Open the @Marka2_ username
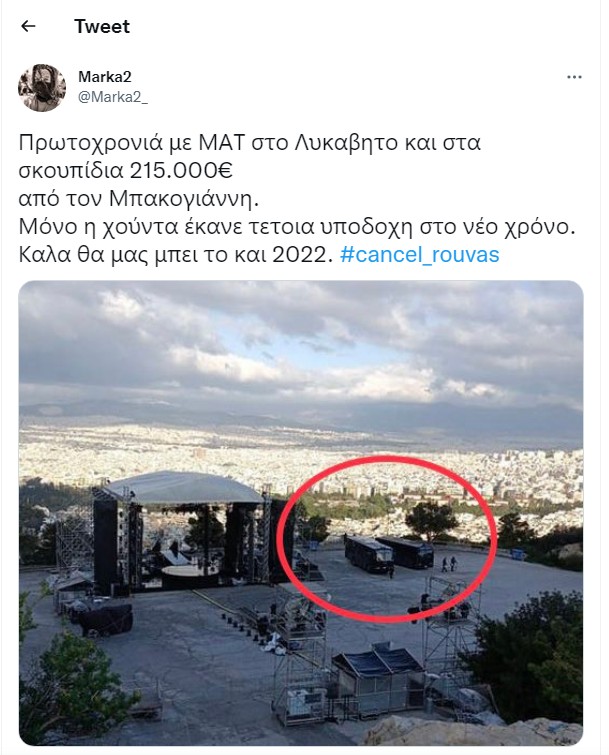Screen dimensions: 609x755 (x=112, y=96)
